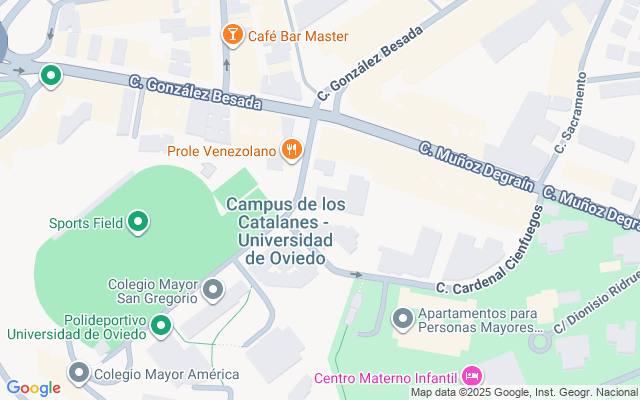Select the Polideportivo Universidad de Oviedo pin
Viewport: 640px width, 400px height.
[161, 326]
